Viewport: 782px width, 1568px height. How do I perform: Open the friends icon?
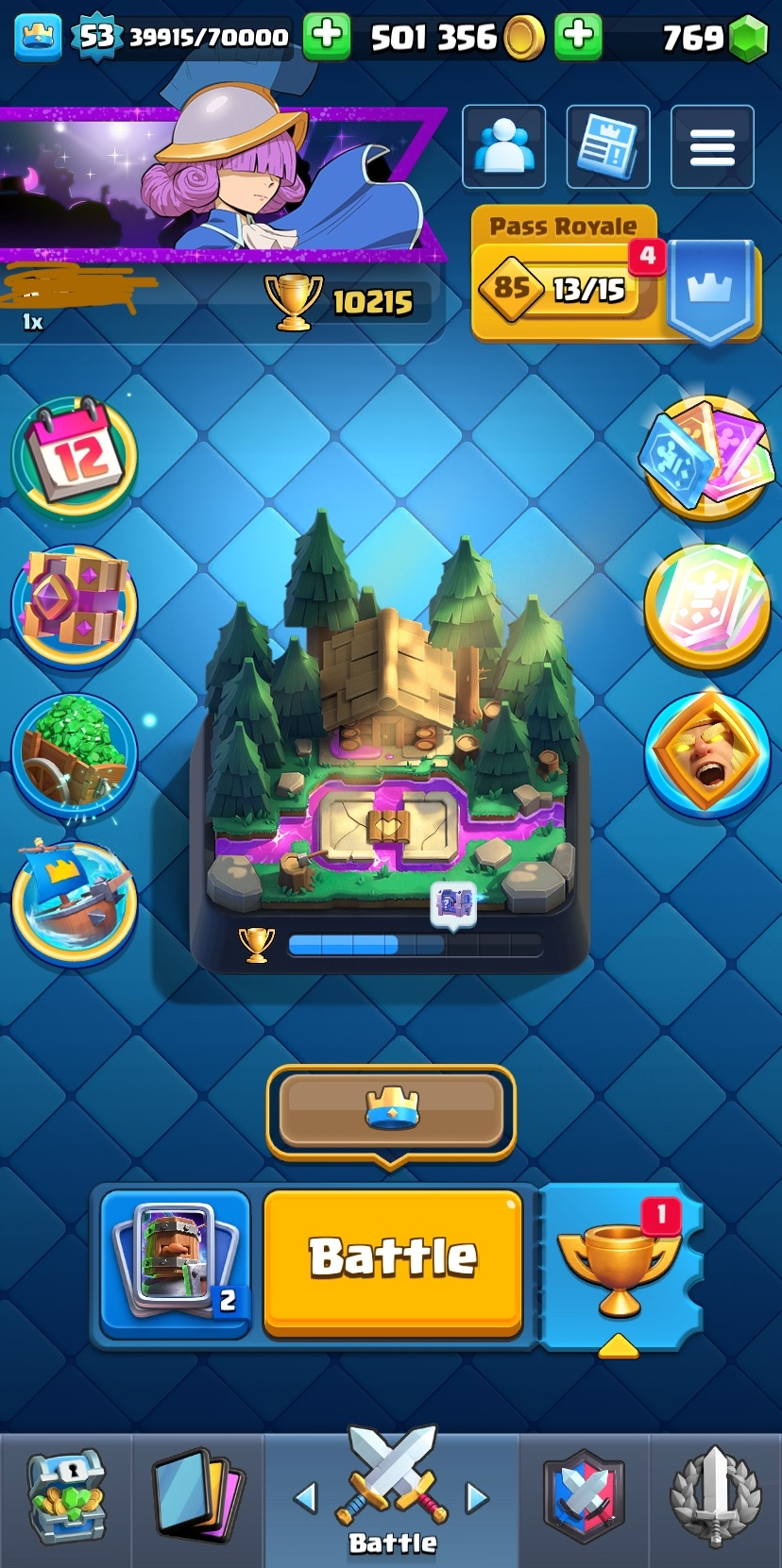503,147
